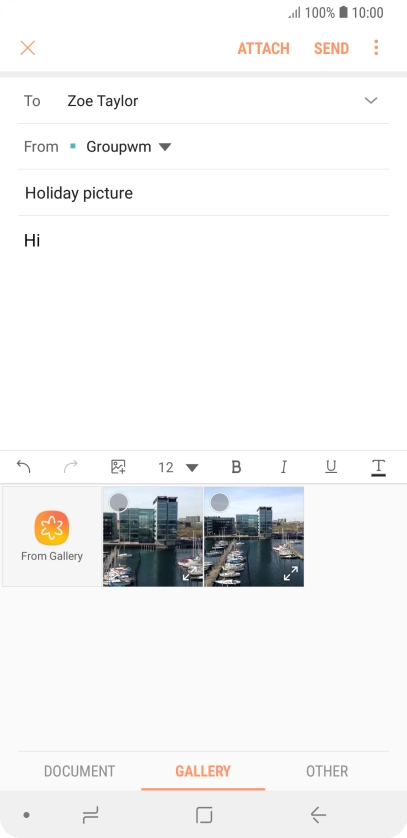The height and width of the screenshot is (838, 407).
Task: Undo the last edit
Action: click(24, 467)
